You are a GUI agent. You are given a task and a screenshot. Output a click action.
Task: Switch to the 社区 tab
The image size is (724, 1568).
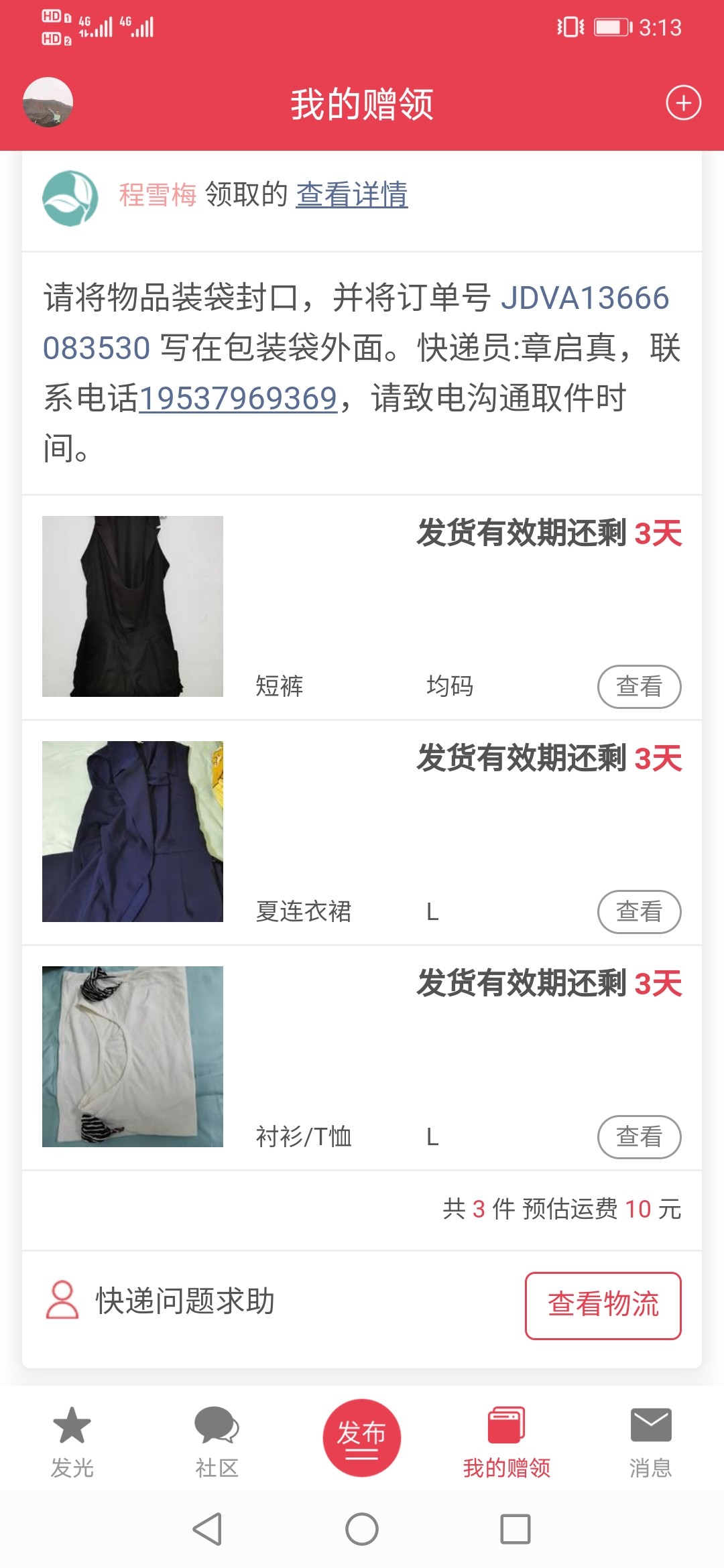[217, 1441]
